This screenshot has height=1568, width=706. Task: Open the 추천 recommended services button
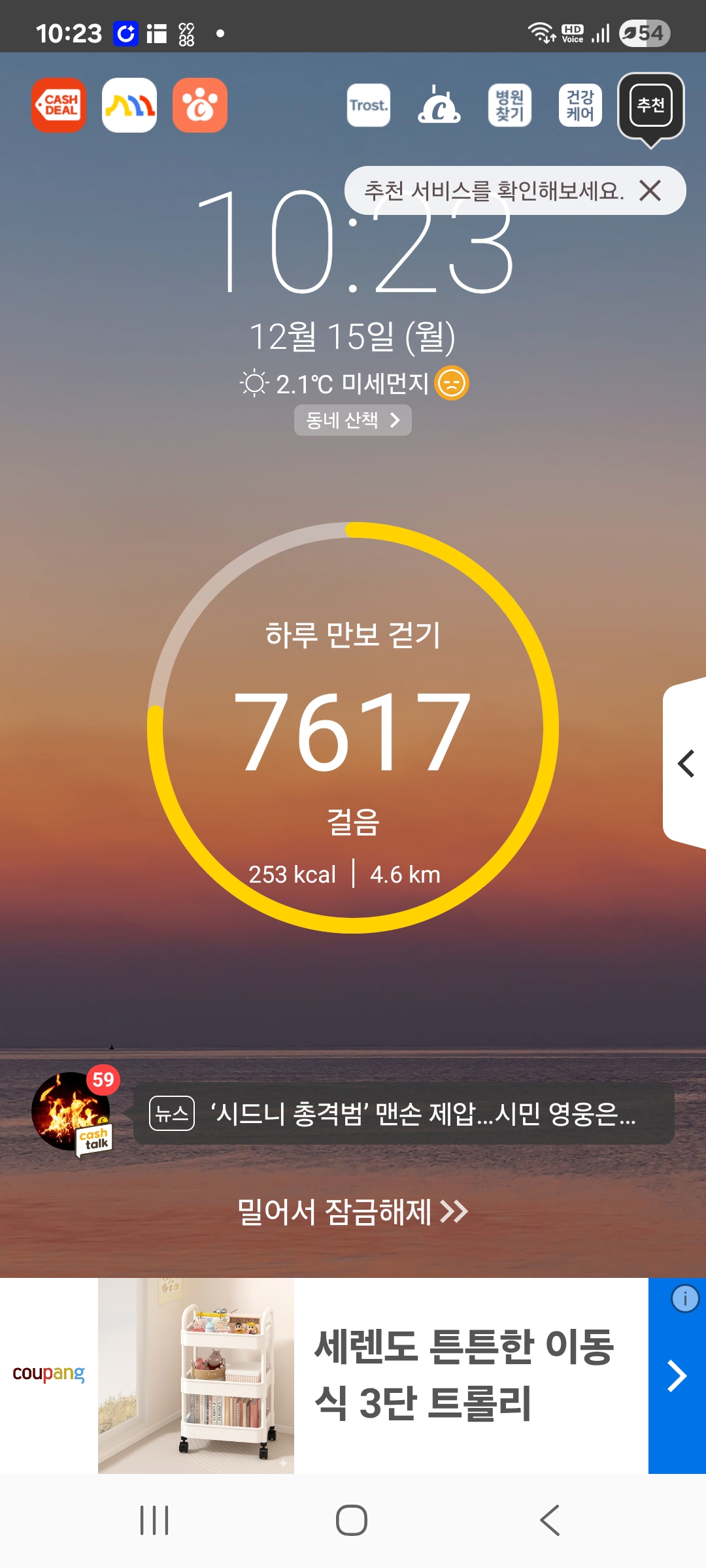pos(651,105)
